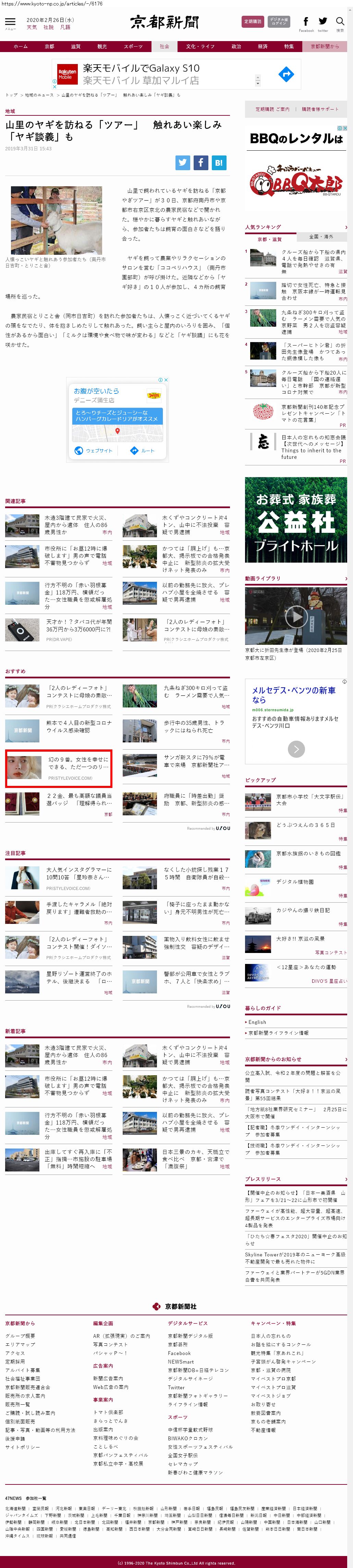This screenshot has width=353, height=1568.
Task: Share article on Twitter
Action: pos(183,163)
